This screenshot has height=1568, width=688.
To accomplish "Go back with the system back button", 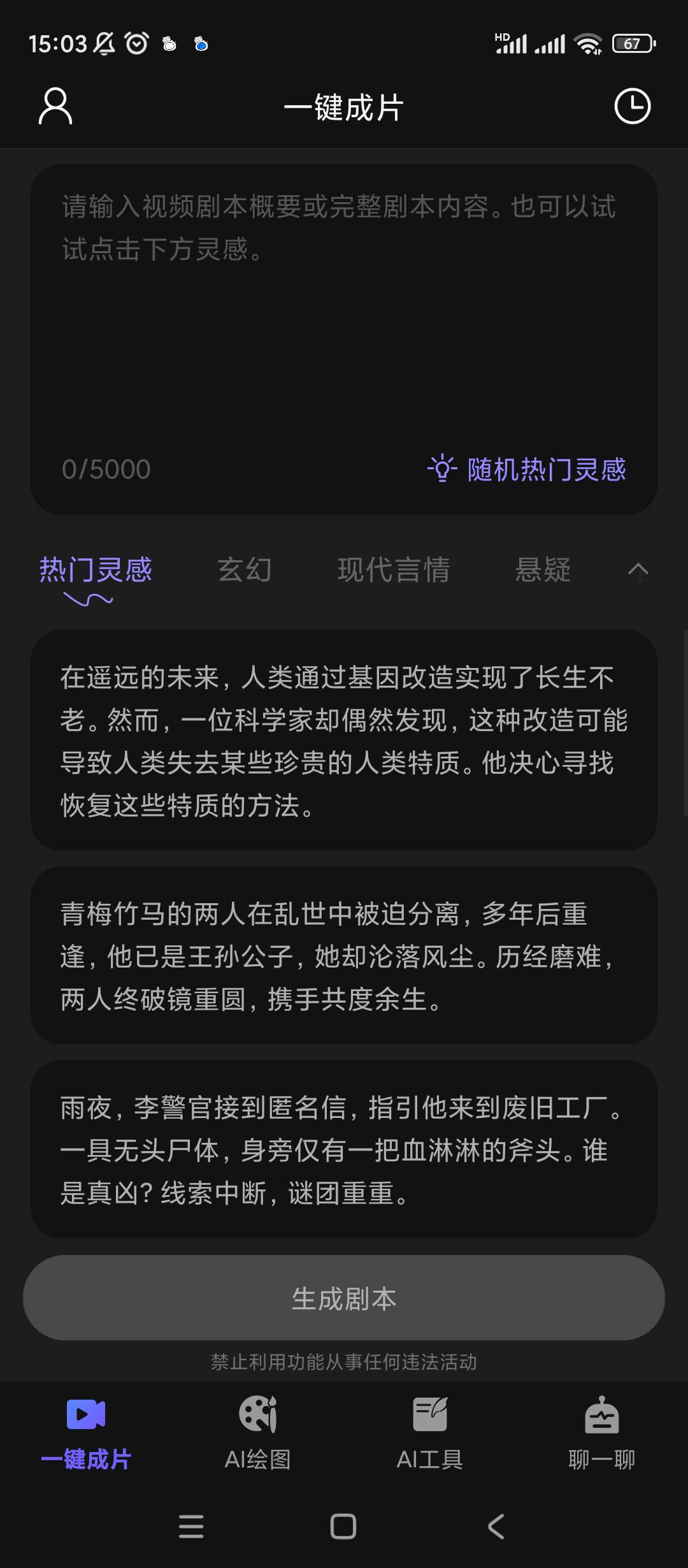I will point(496,1527).
